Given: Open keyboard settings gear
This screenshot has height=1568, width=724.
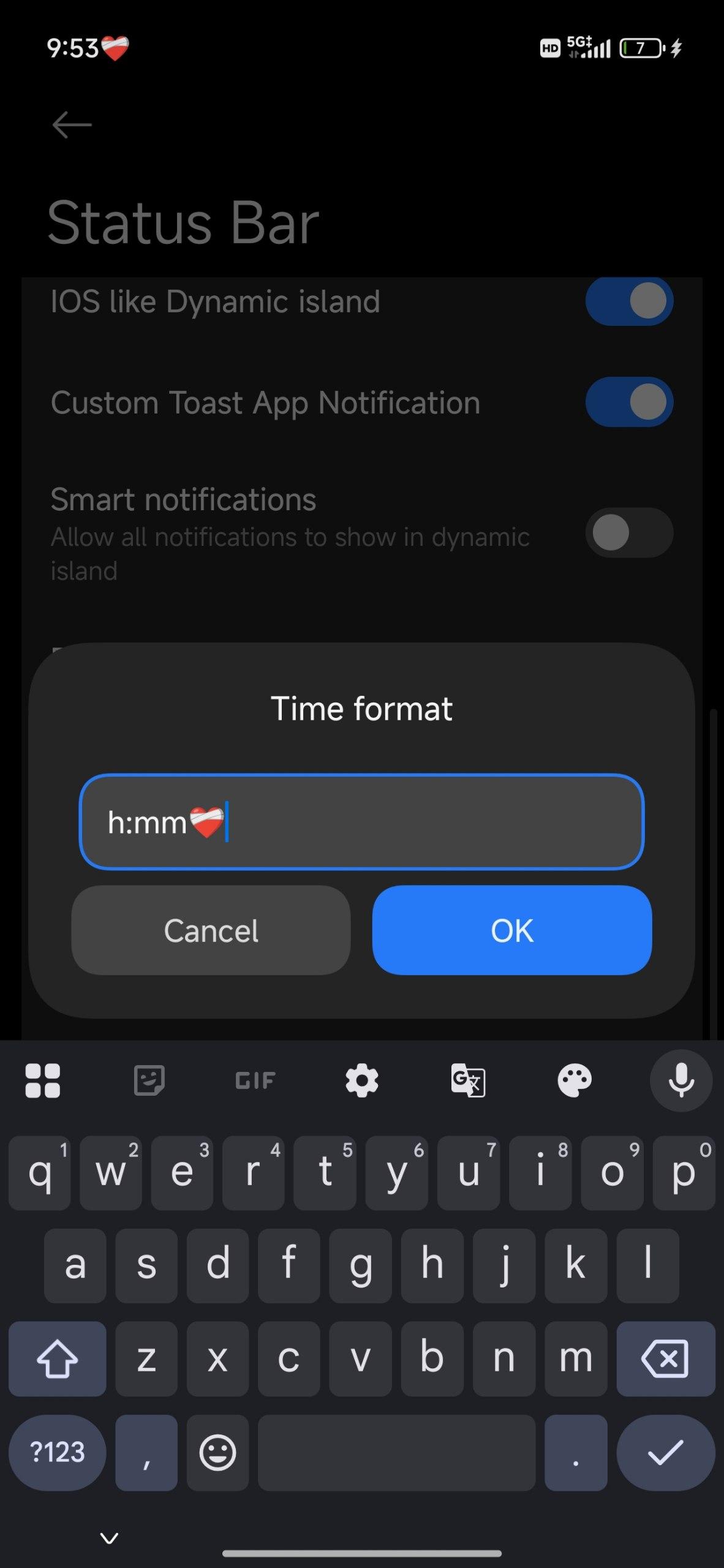Looking at the screenshot, I should tap(361, 1080).
